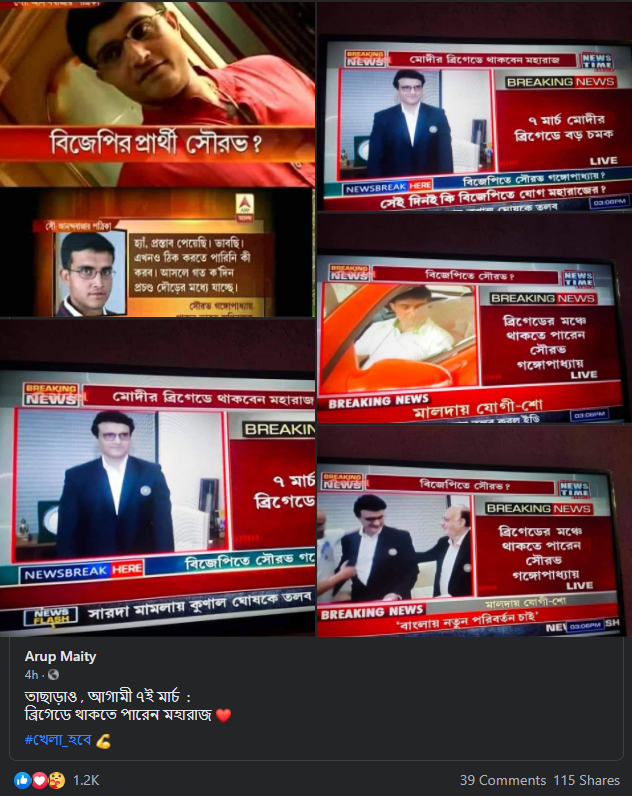Viewport: 632px width, 796px height.
Task: Open the 4h post timestamp
Action: [x=30, y=674]
